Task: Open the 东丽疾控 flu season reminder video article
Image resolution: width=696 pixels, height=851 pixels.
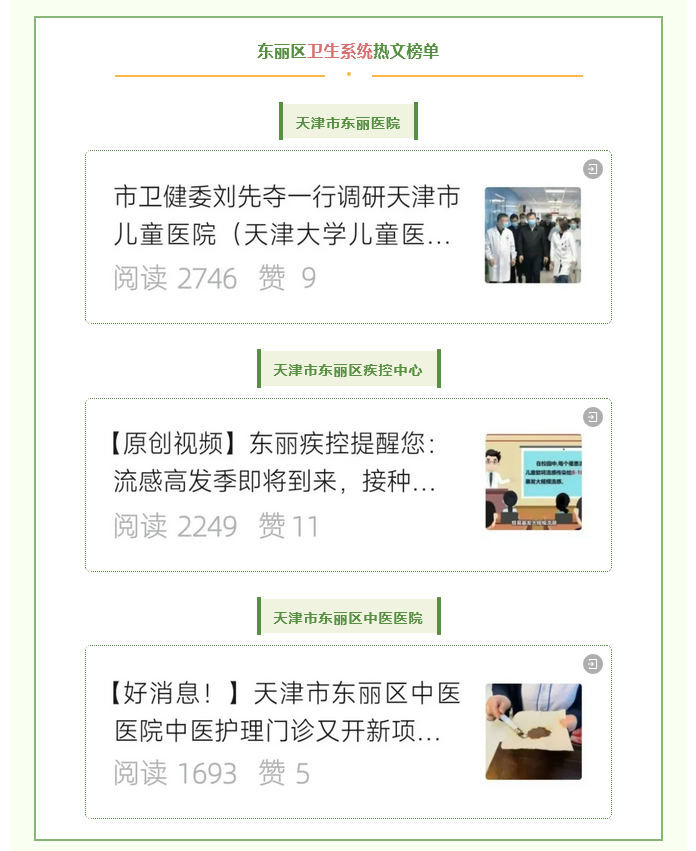Action: tap(275, 463)
